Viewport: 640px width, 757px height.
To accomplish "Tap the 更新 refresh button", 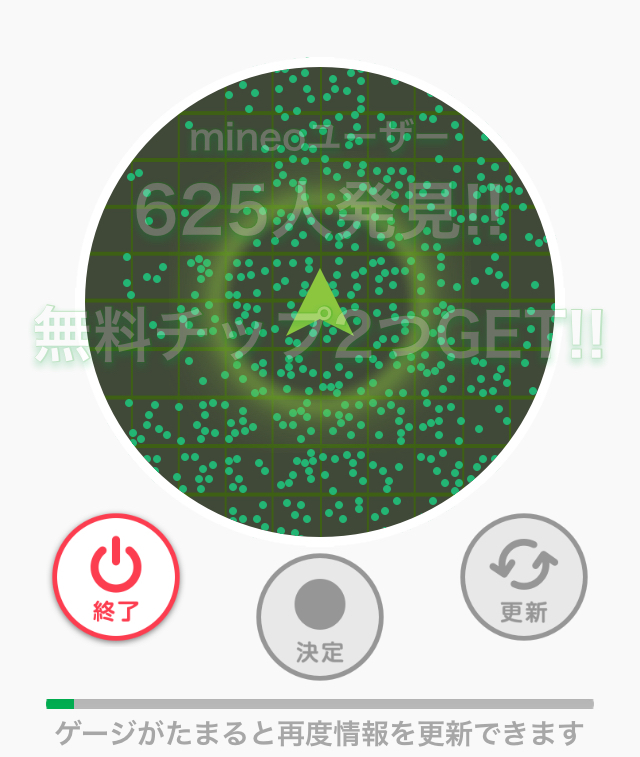I will coord(524,577).
